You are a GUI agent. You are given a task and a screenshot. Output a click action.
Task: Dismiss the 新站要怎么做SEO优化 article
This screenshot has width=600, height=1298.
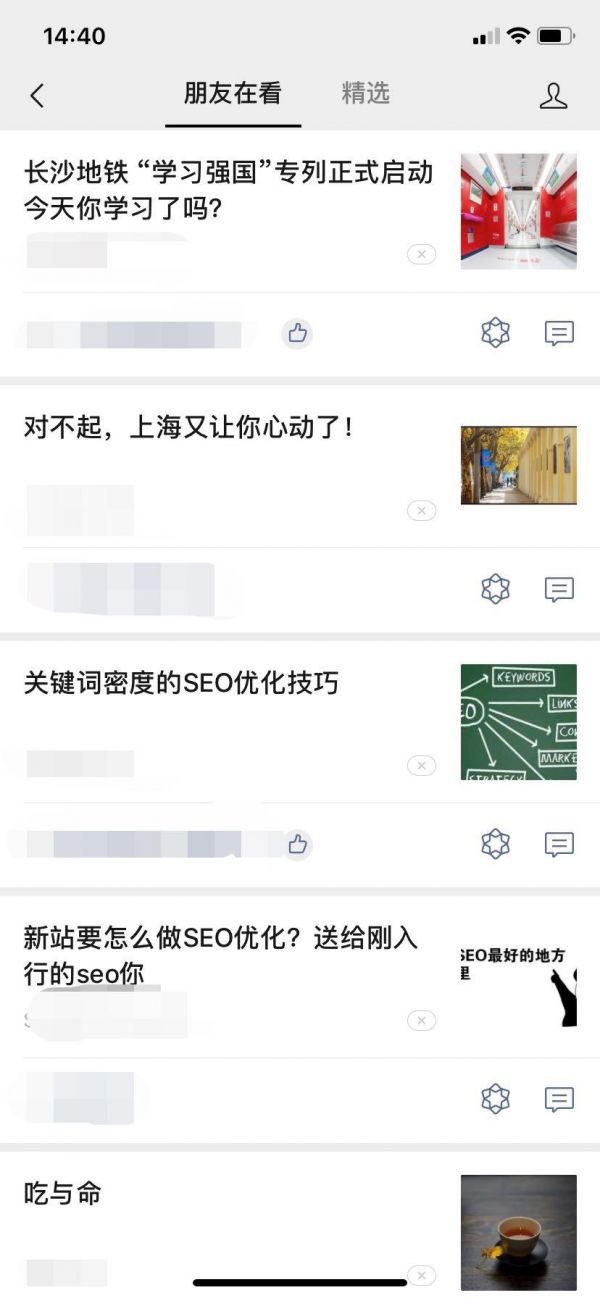coord(421,1021)
